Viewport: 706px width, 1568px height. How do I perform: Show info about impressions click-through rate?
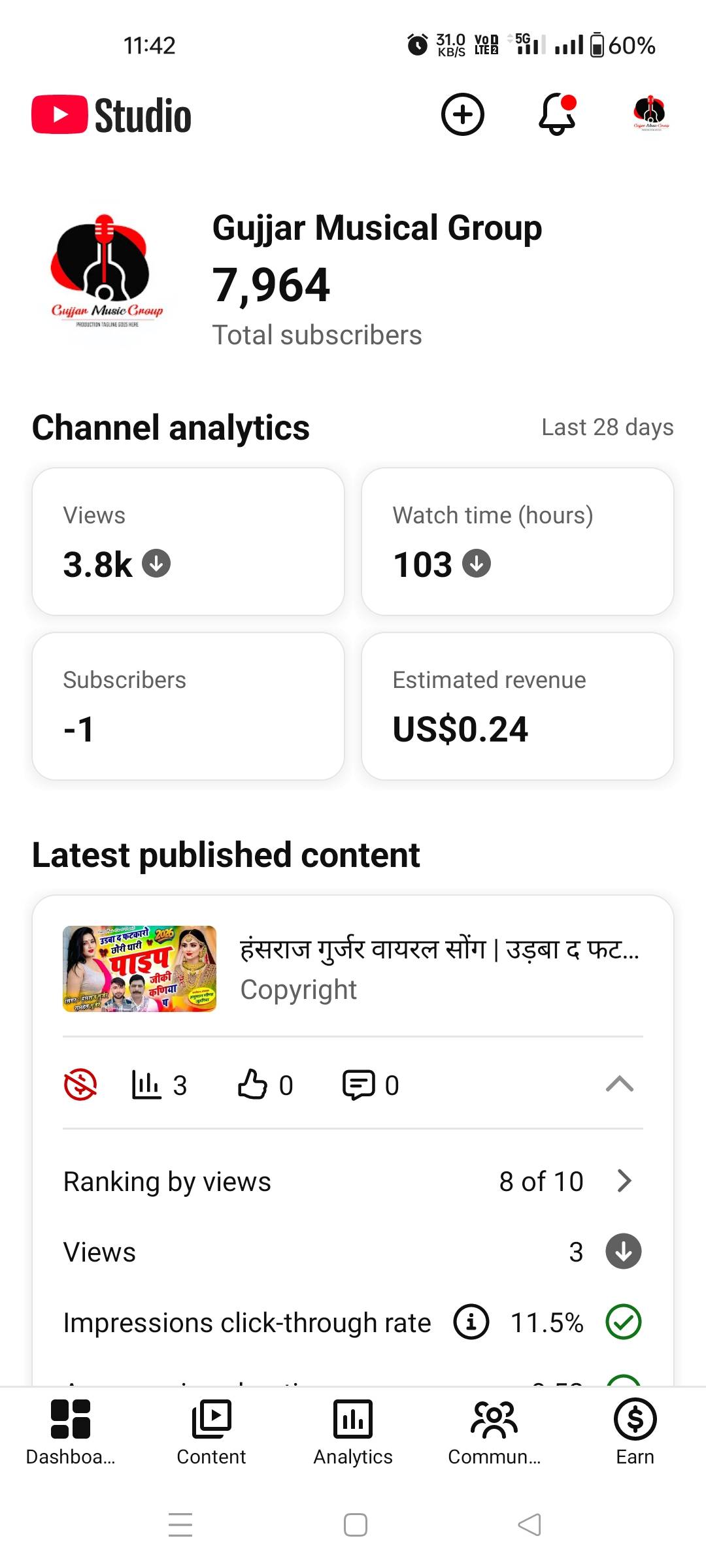coord(471,1322)
